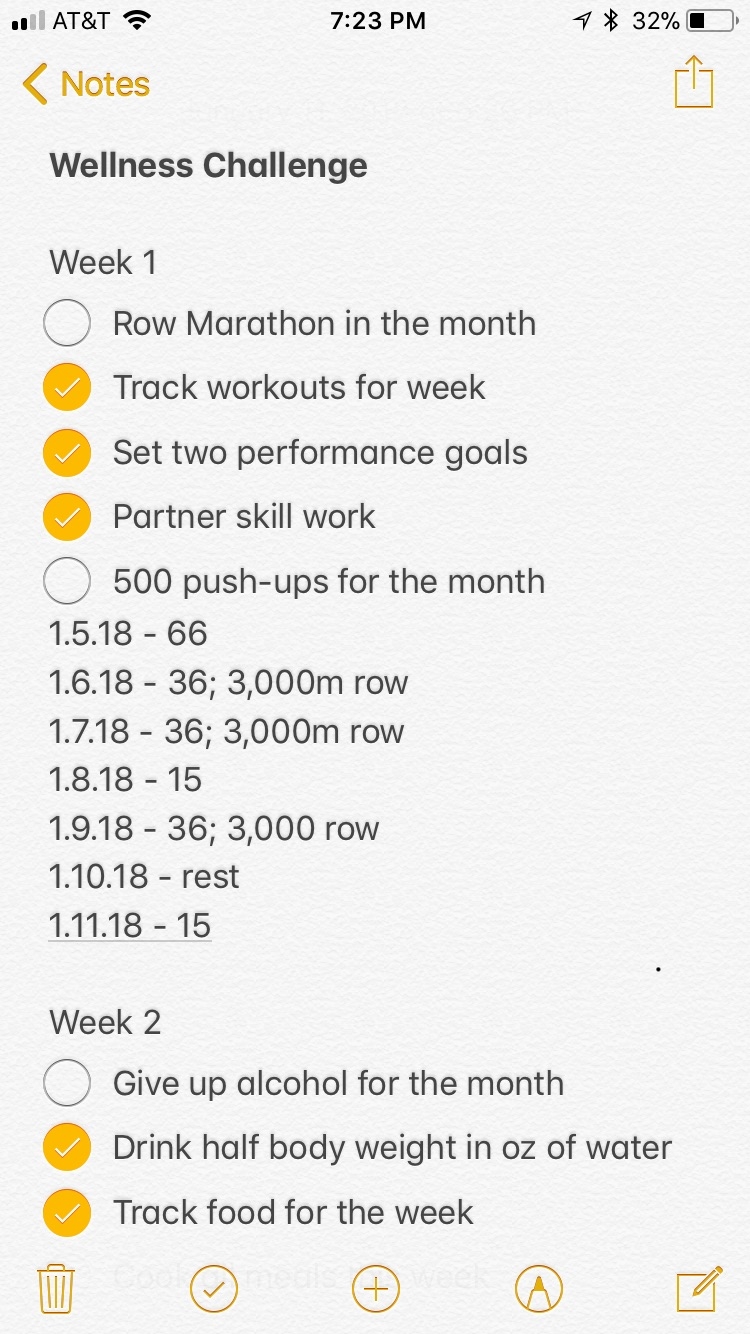Check off 500 push-ups for the month

click(67, 581)
